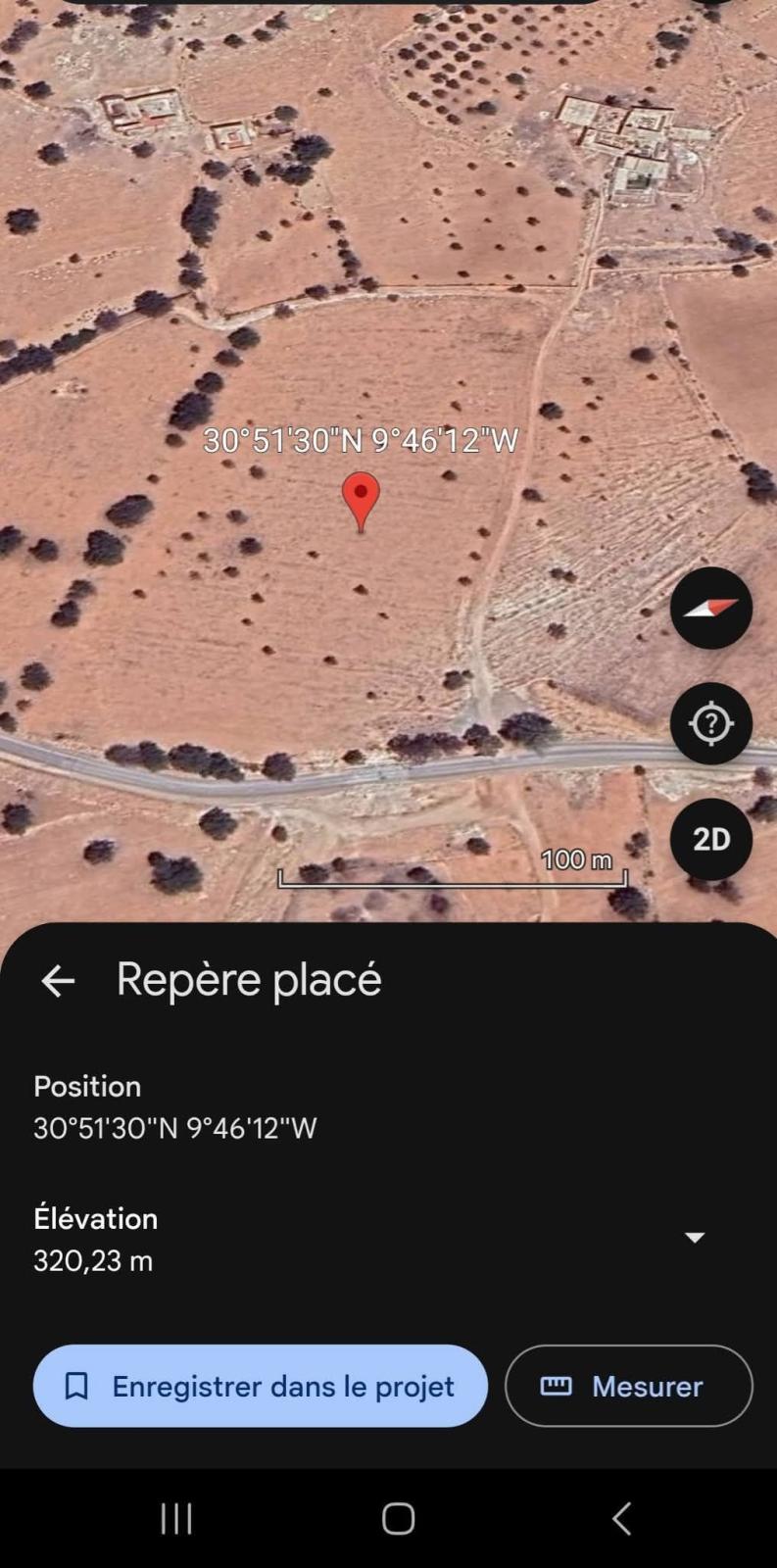
Task: Go to the system home screen
Action: (x=398, y=1518)
